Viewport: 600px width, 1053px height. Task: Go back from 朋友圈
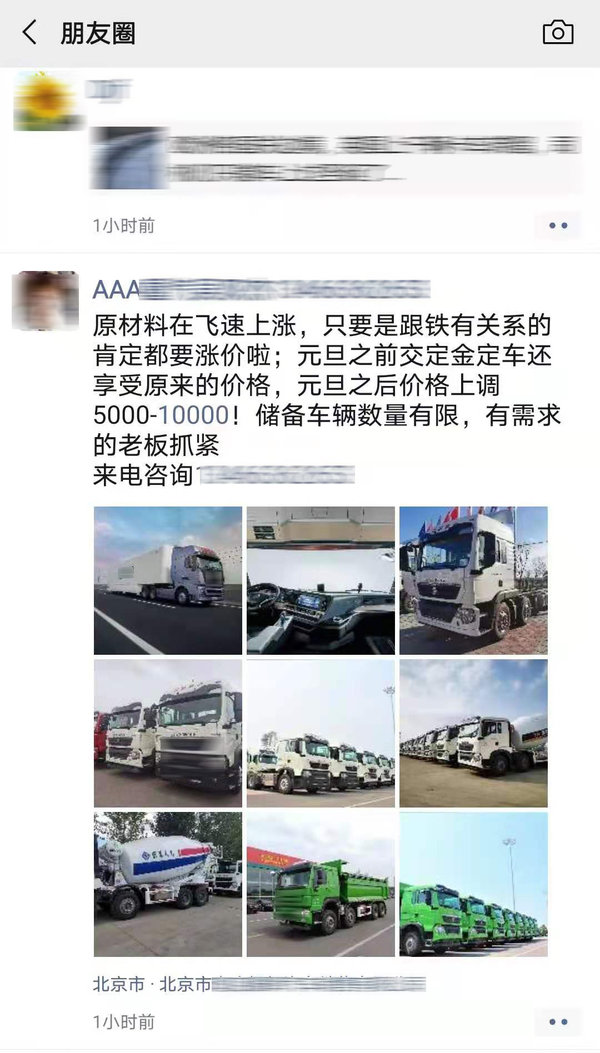point(30,32)
